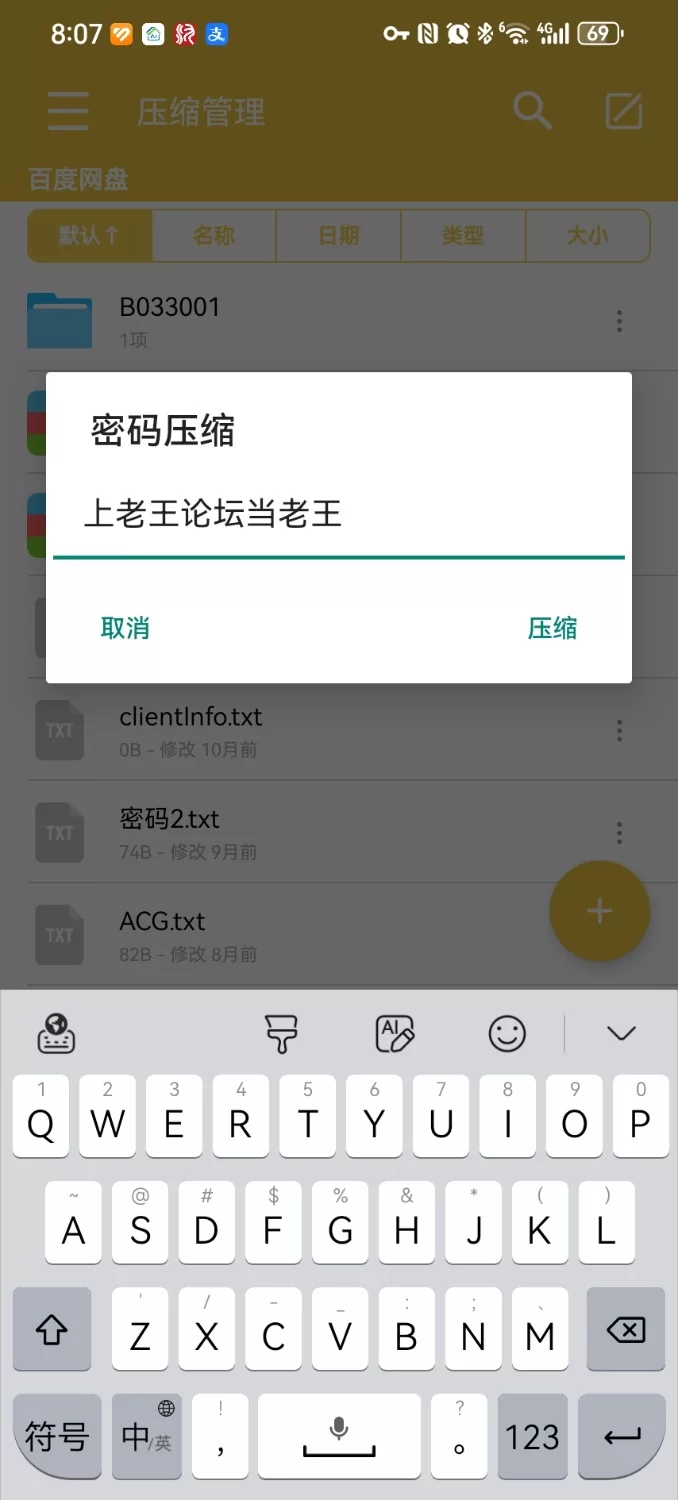Tap 取消 to cancel password compression
The height and width of the screenshot is (1500, 678).
(125, 628)
